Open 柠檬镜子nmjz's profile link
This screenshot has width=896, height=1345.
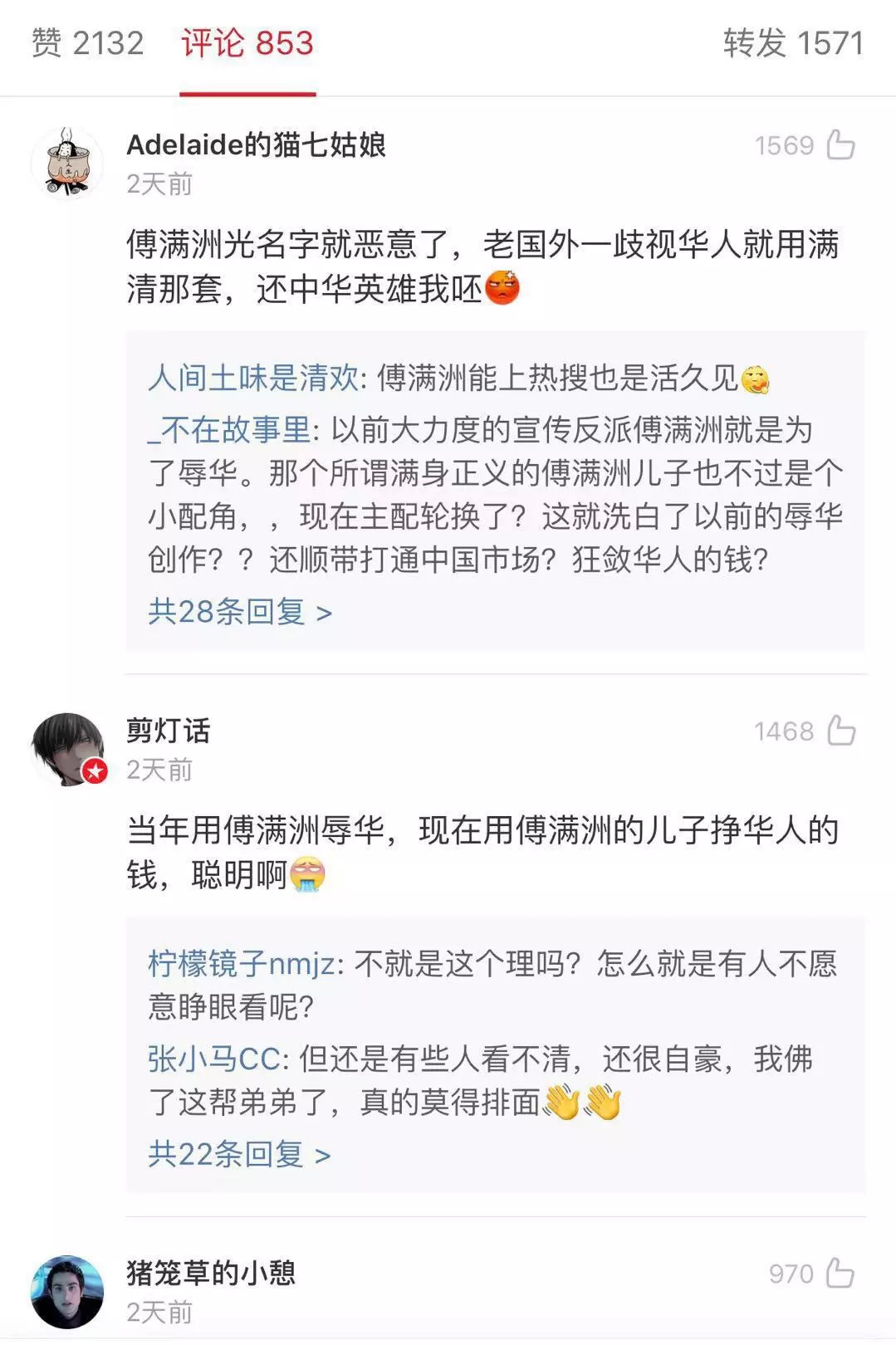click(x=242, y=964)
